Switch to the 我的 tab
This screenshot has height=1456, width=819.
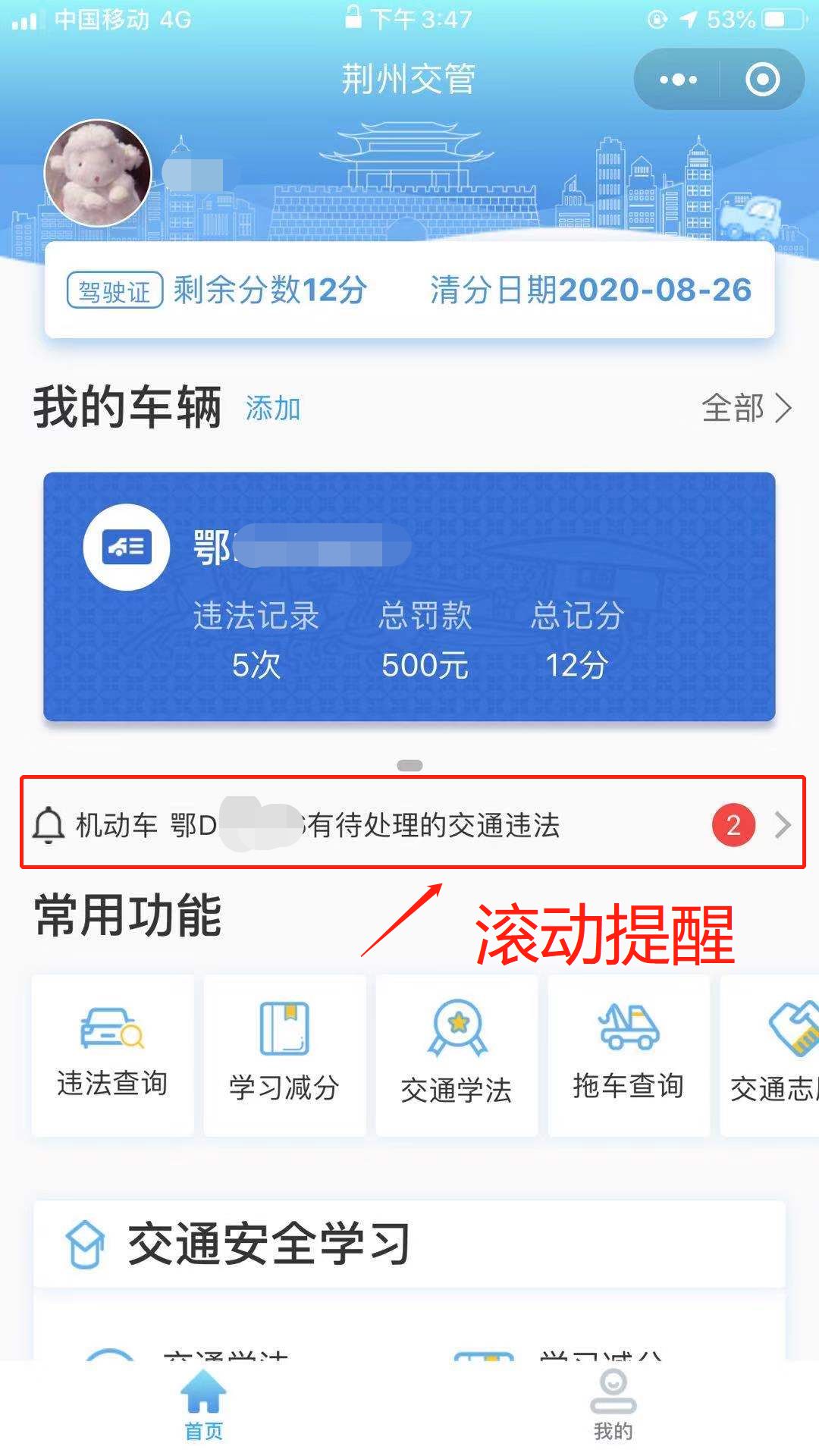tap(613, 1406)
